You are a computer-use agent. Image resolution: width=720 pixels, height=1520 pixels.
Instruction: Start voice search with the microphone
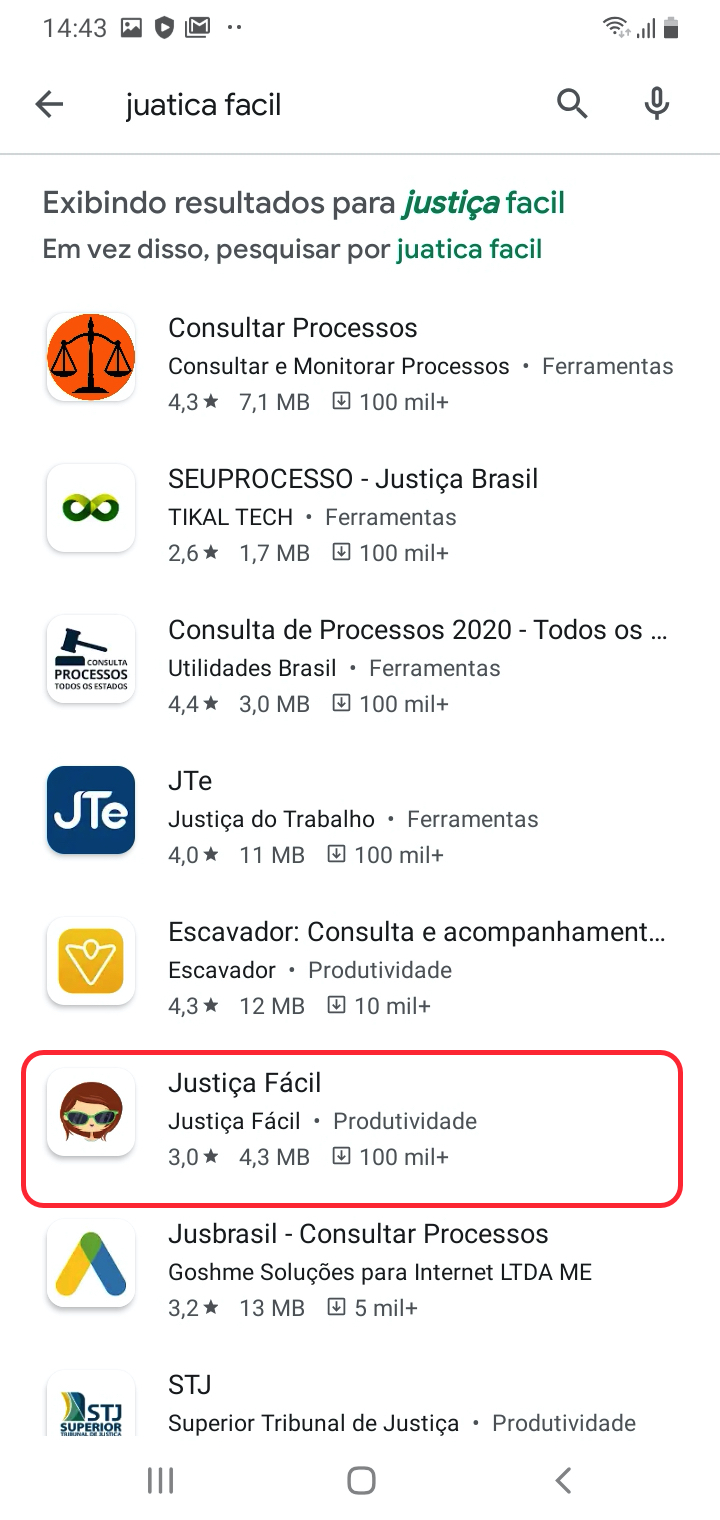coord(656,103)
